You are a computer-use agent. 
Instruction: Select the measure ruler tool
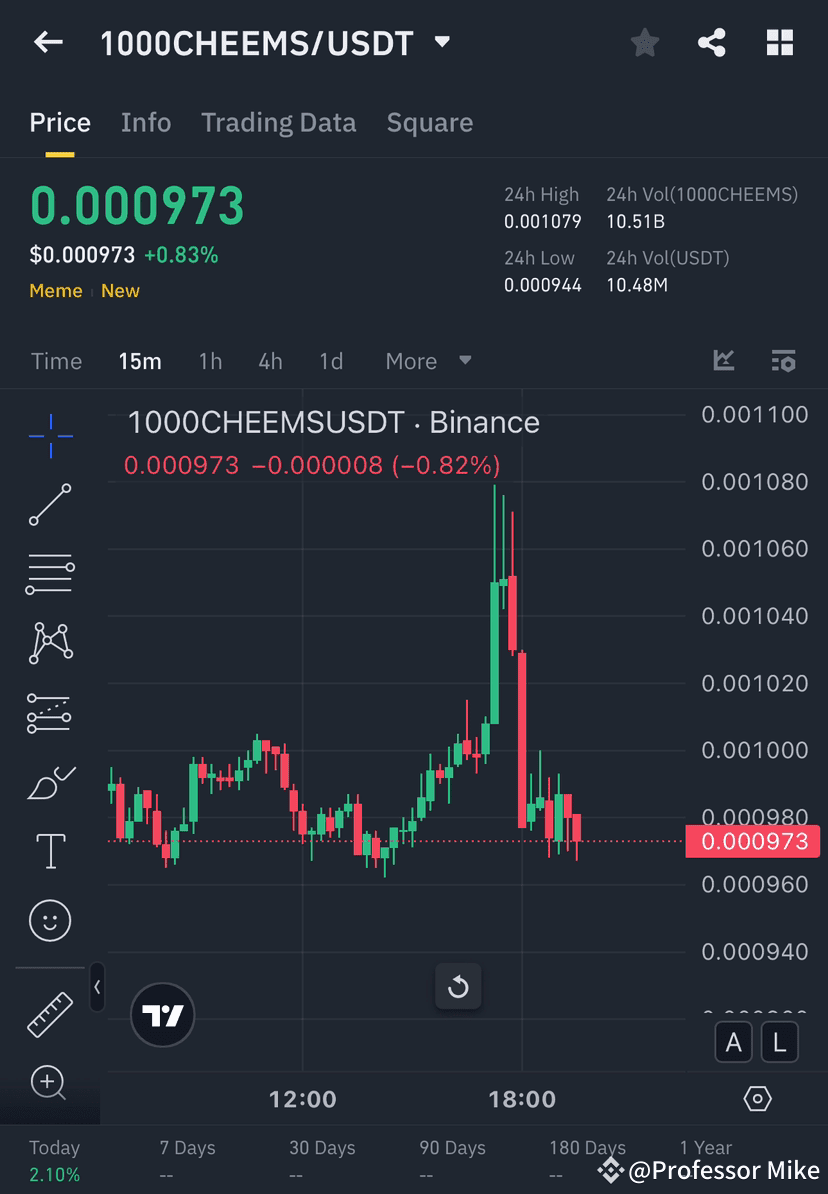tap(50, 1013)
